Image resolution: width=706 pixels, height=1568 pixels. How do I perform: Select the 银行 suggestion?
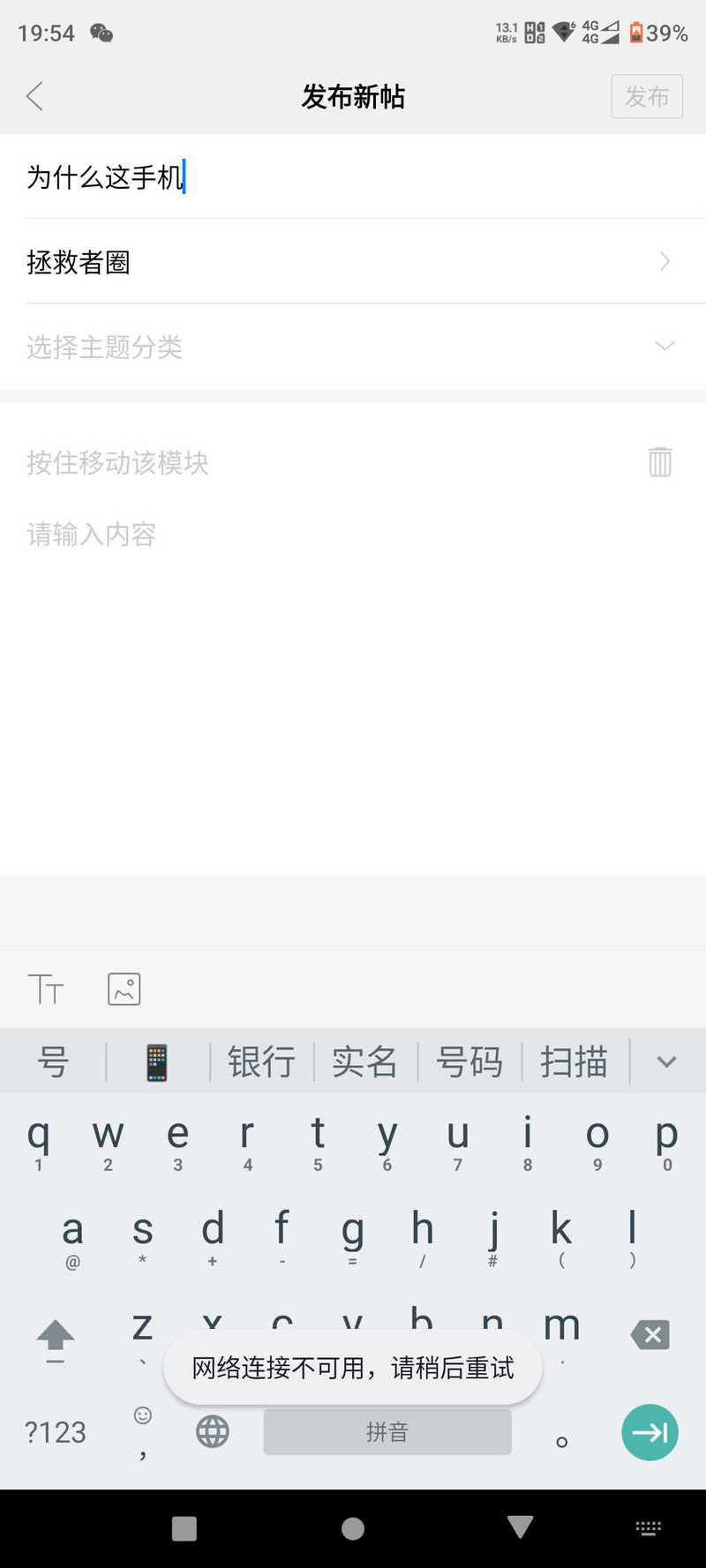tap(261, 1062)
